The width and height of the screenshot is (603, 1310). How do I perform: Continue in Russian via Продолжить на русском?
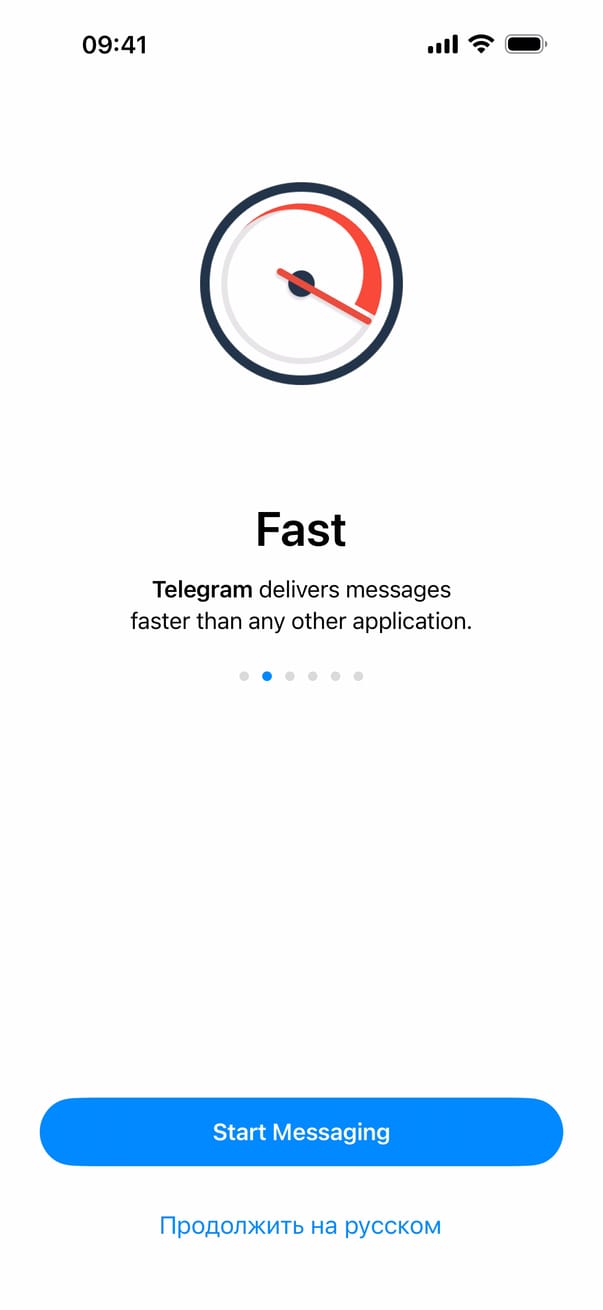(300, 1225)
